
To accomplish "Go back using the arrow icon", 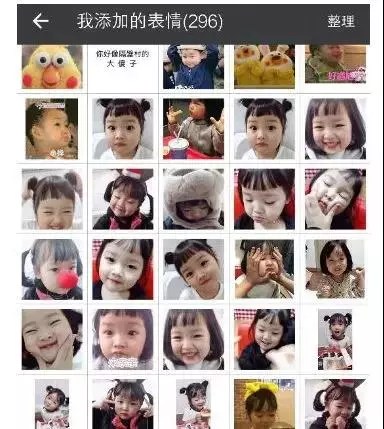I will pyautogui.click(x=41, y=21).
